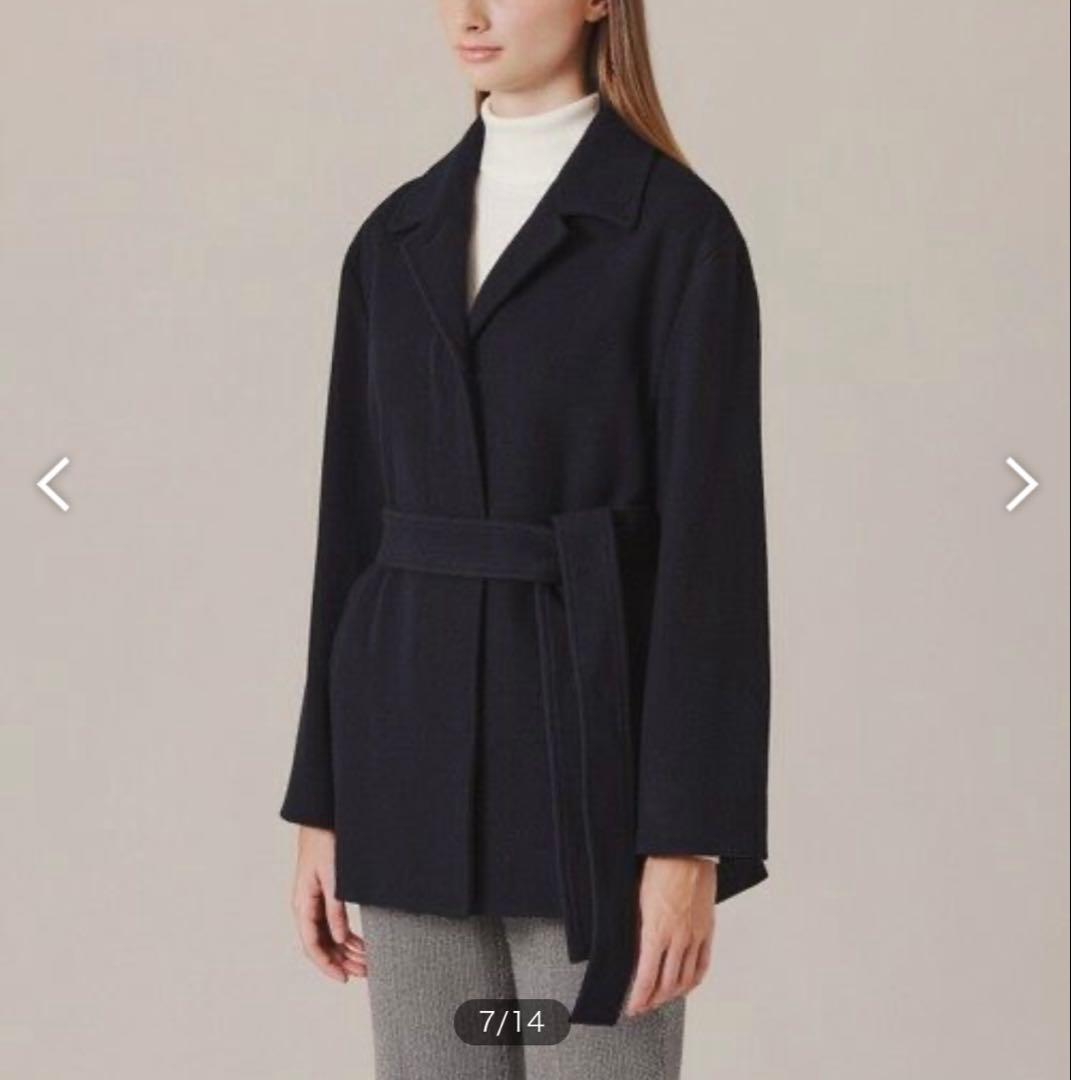Advance carousel using next arrow icon
Screen dimensions: 1071x1080
1021,484
